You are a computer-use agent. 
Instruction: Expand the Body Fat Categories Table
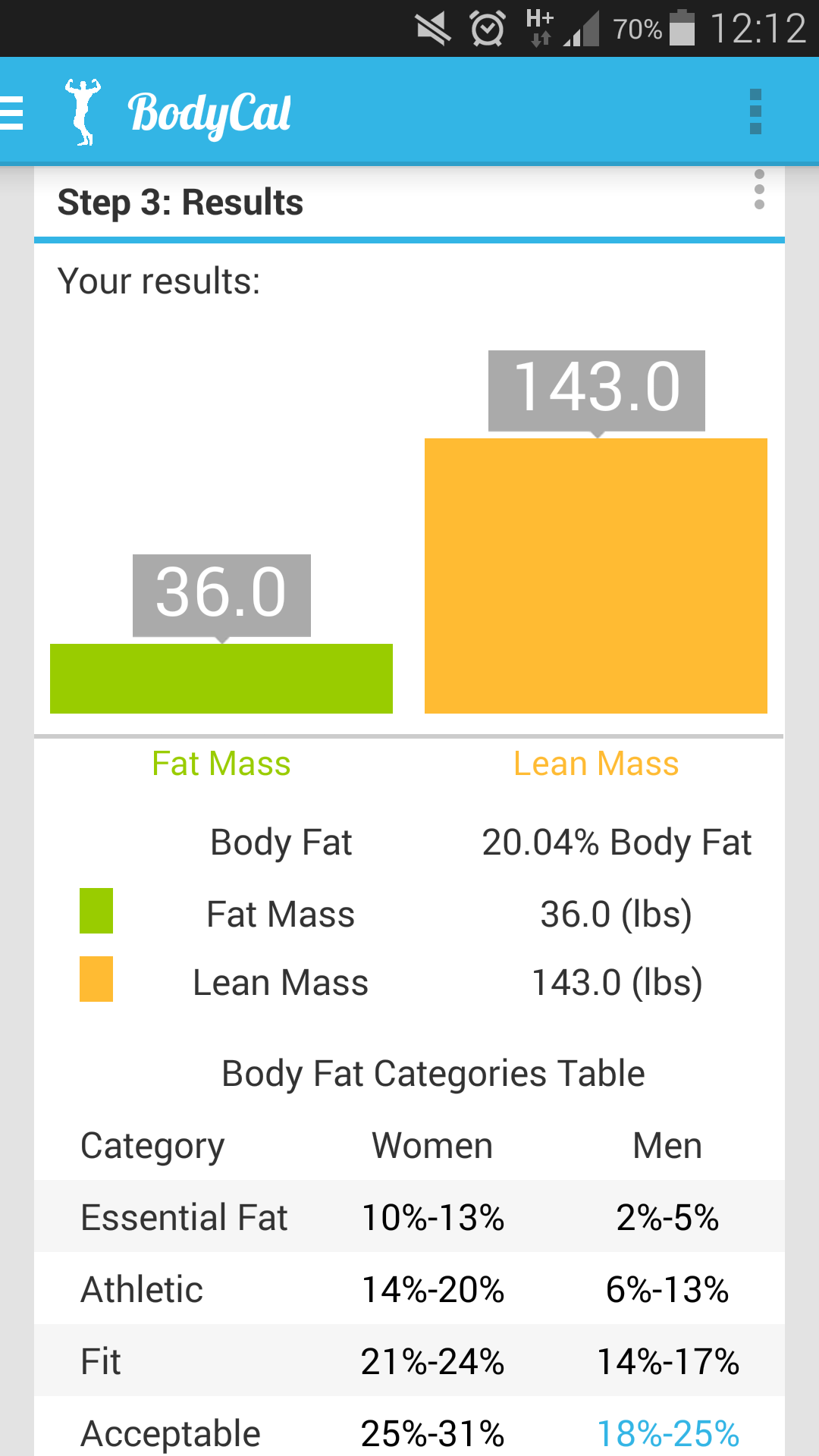(432, 1072)
